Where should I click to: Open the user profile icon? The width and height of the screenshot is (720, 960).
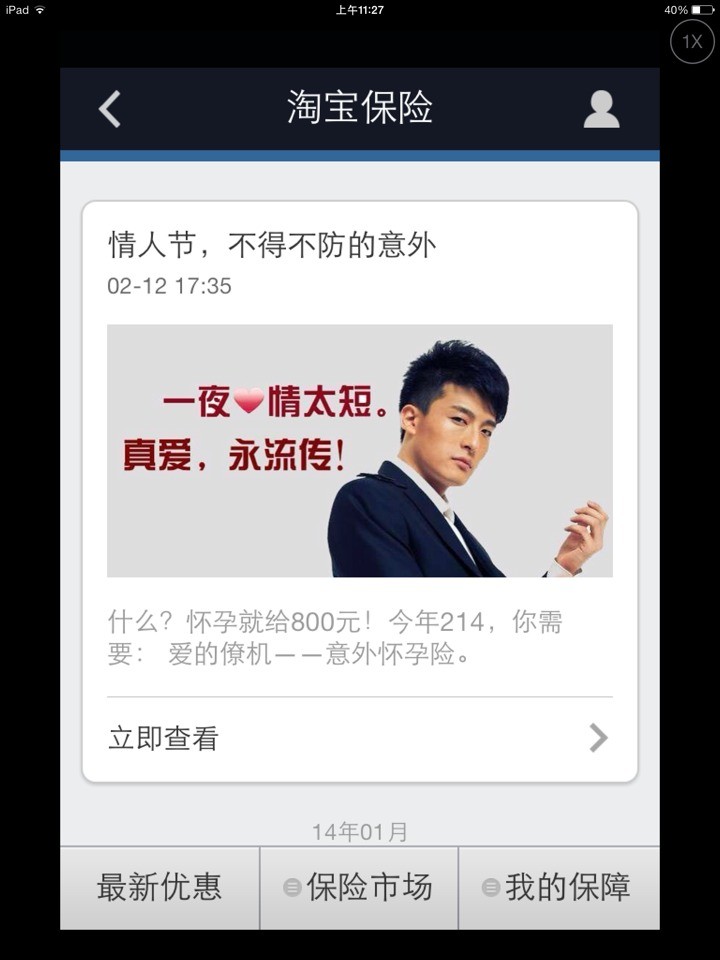(x=601, y=109)
